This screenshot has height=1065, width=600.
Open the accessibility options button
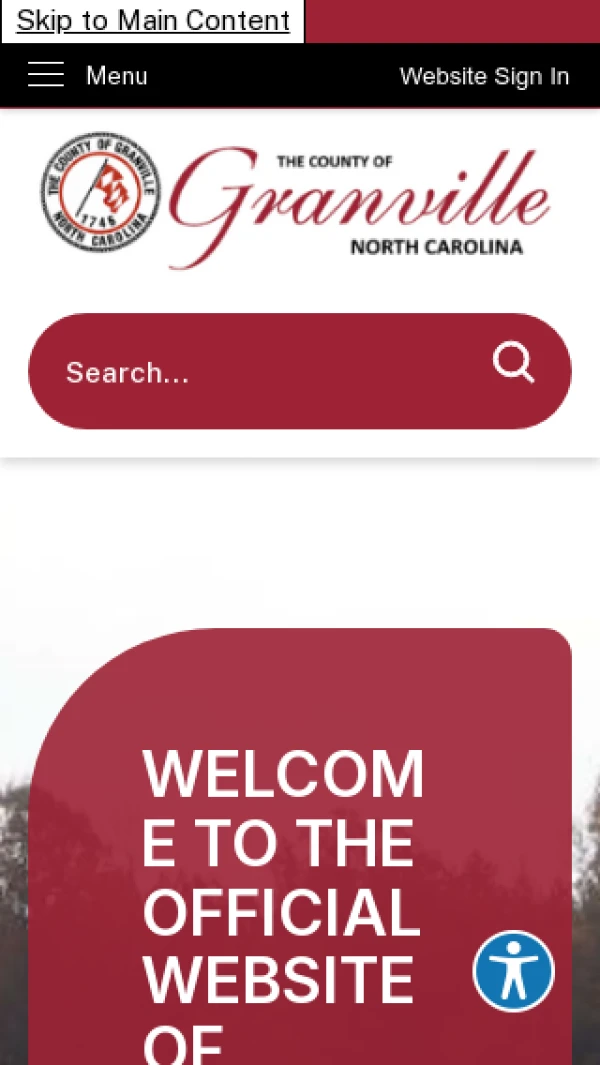point(514,970)
